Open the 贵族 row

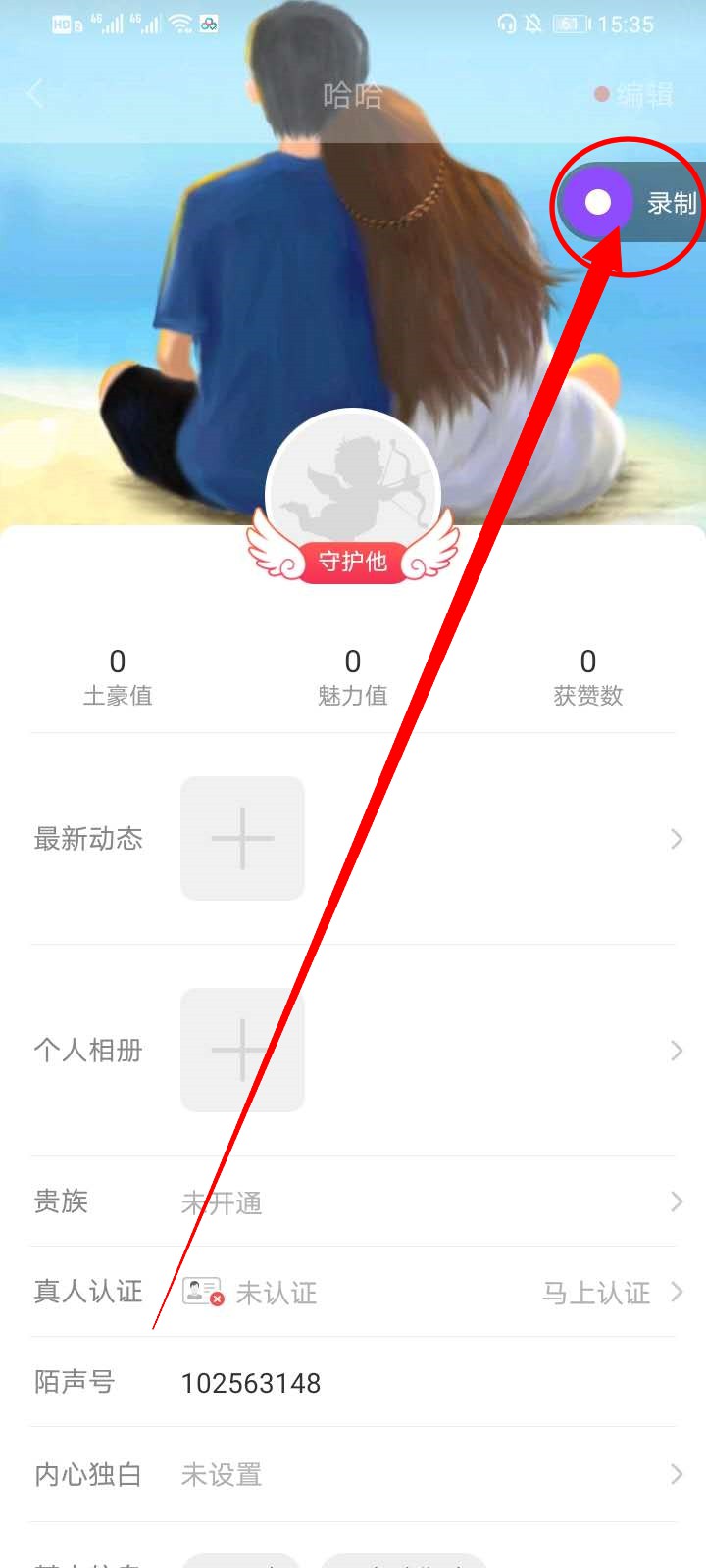pos(353,1201)
